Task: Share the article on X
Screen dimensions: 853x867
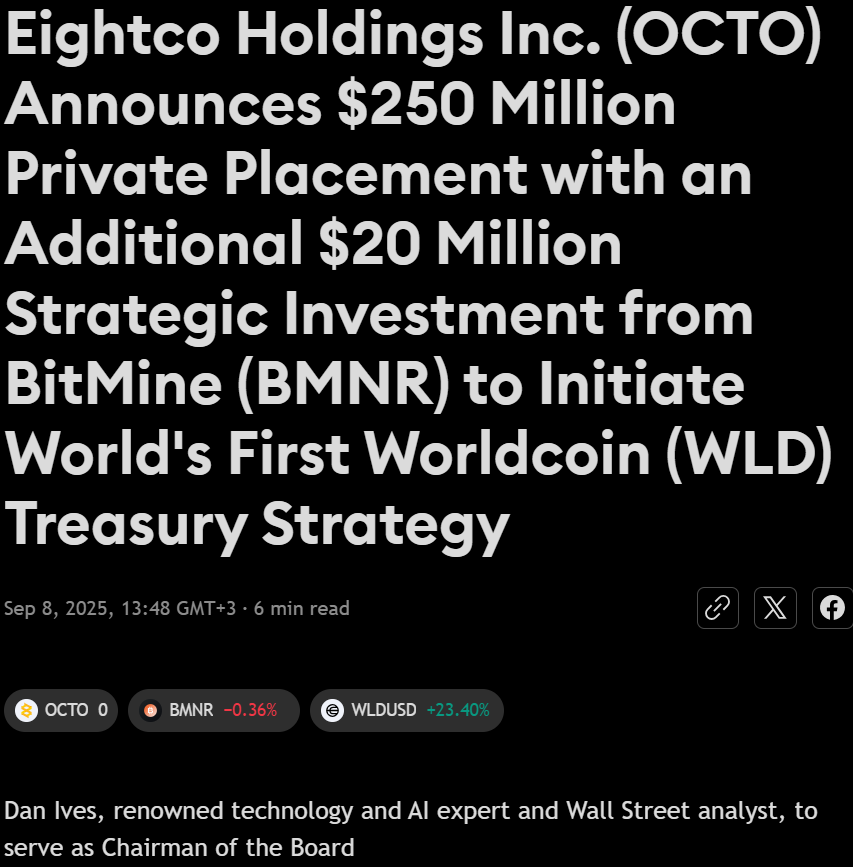Action: (x=775, y=607)
